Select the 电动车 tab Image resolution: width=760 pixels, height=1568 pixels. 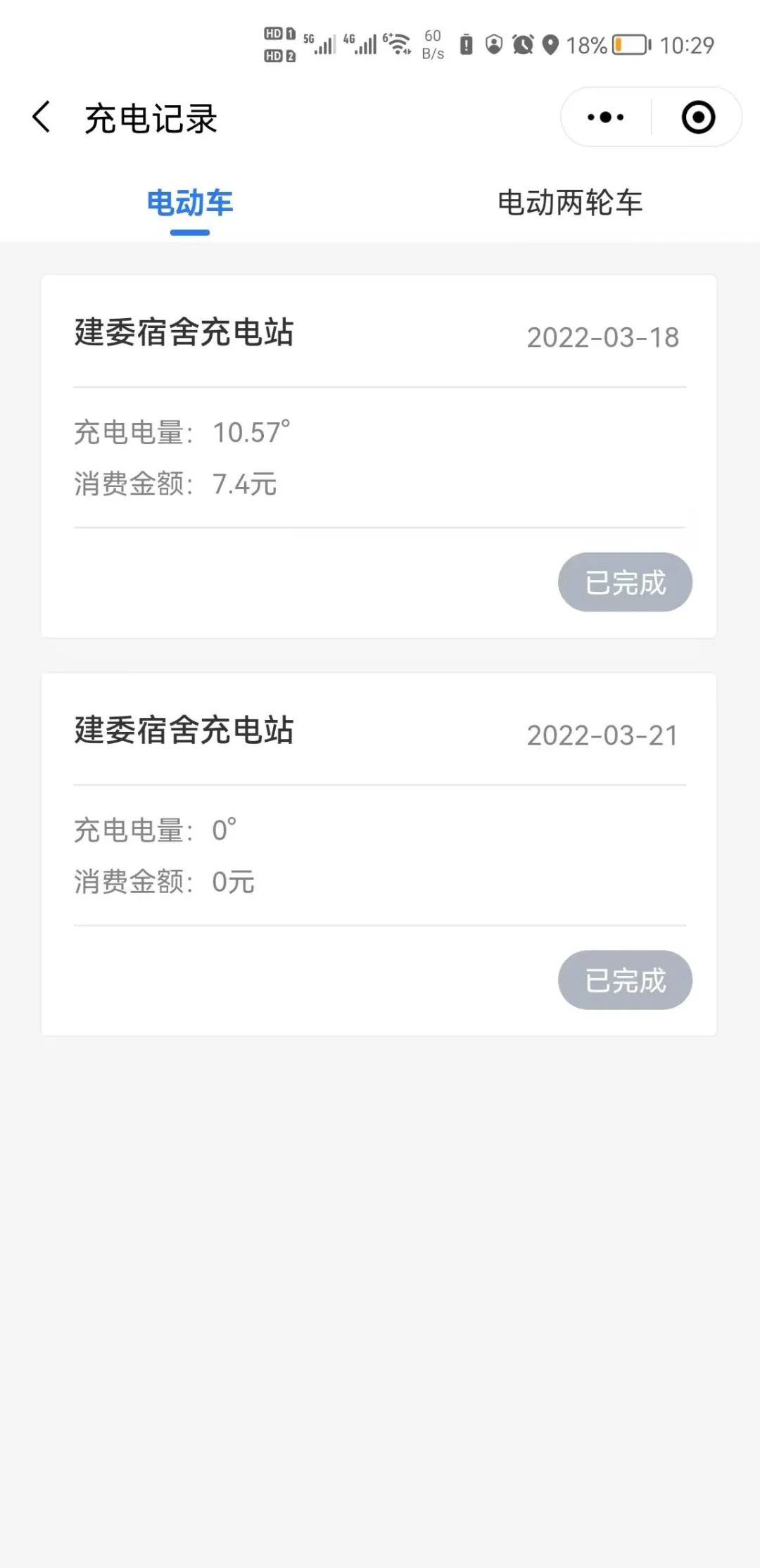pos(190,203)
